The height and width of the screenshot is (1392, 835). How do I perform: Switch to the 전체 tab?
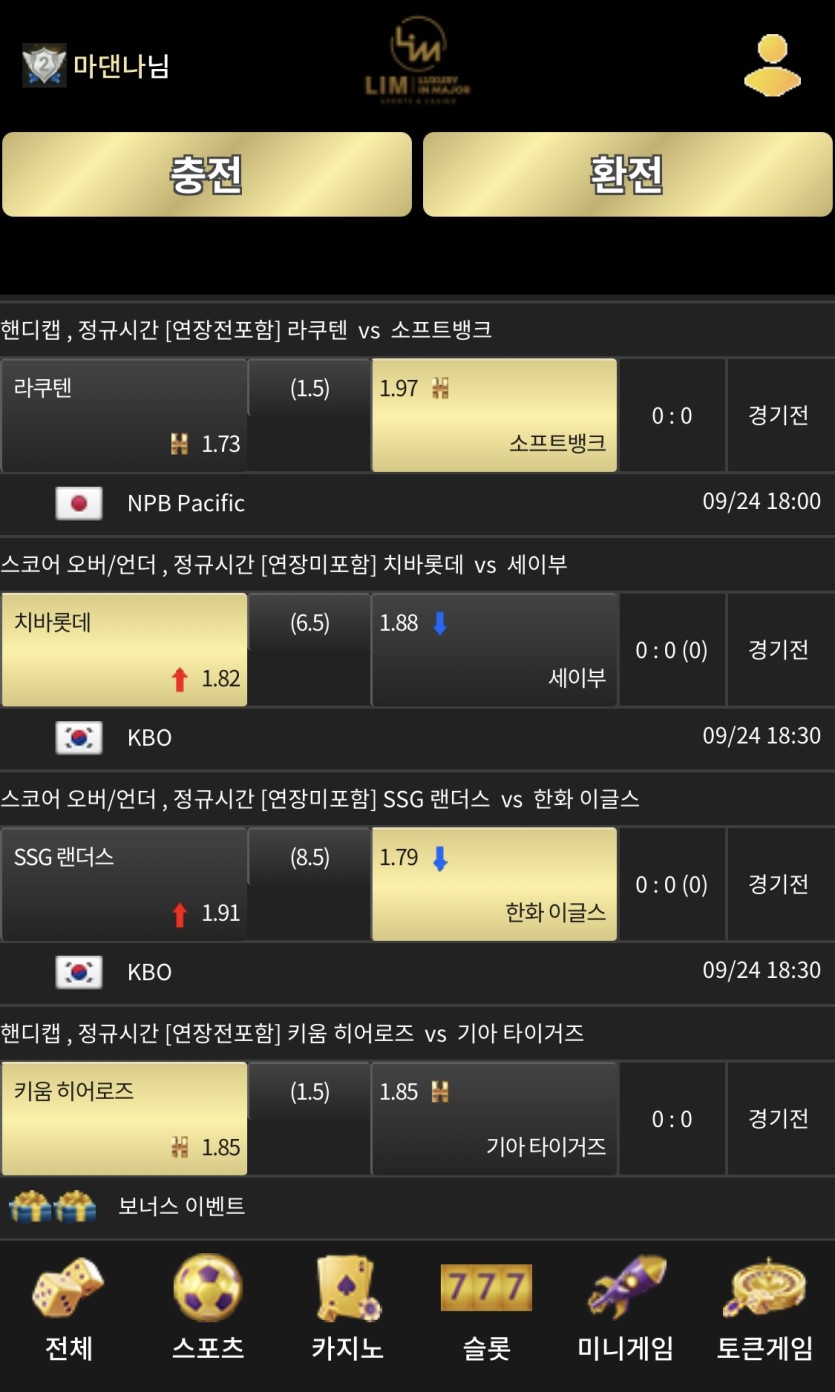click(68, 1310)
